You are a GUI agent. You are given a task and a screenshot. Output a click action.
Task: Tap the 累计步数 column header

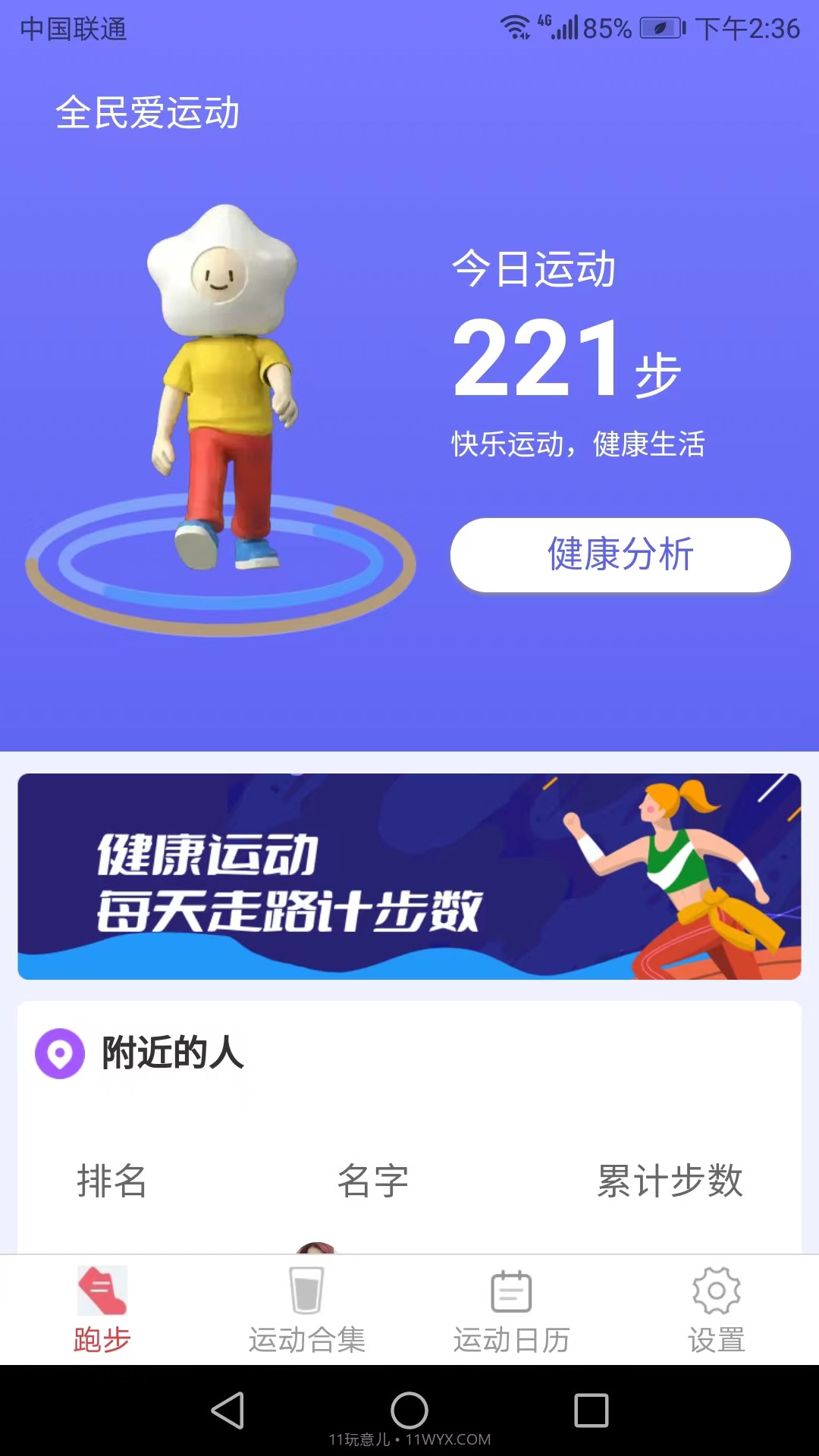click(671, 1181)
